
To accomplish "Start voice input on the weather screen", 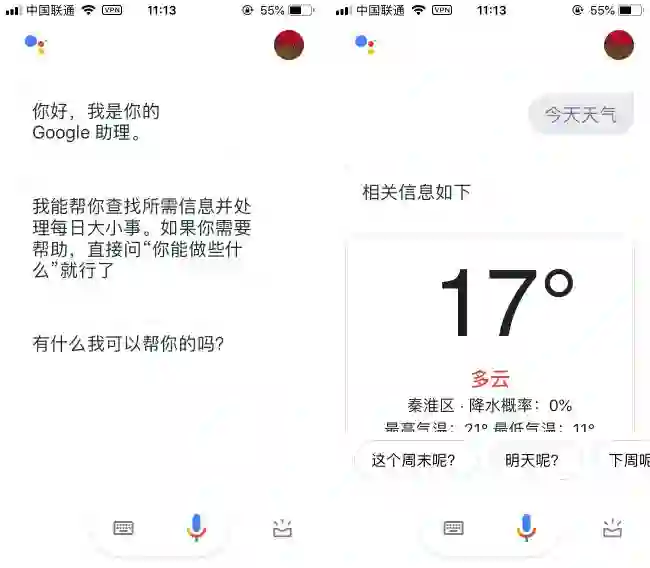I will click(x=526, y=527).
